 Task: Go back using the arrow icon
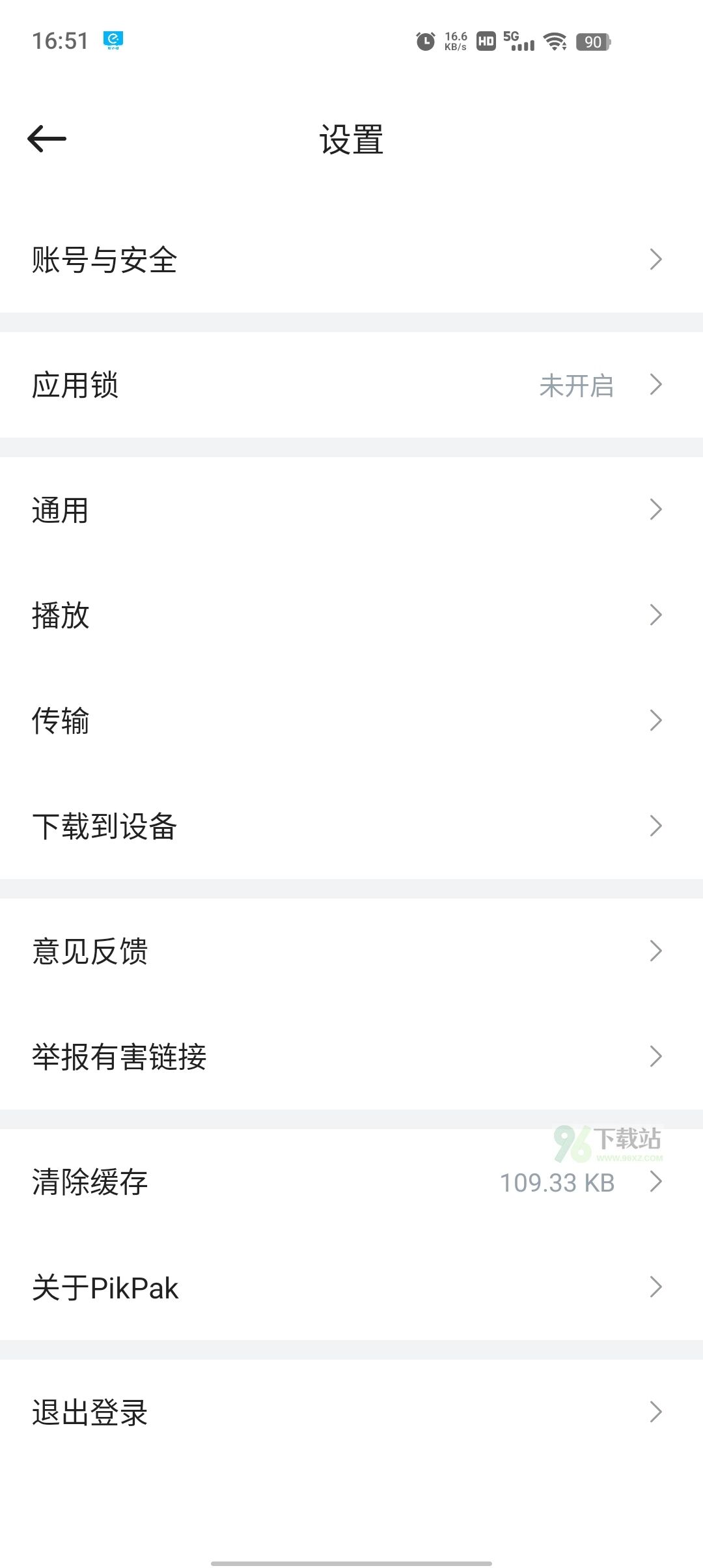pyautogui.click(x=47, y=139)
